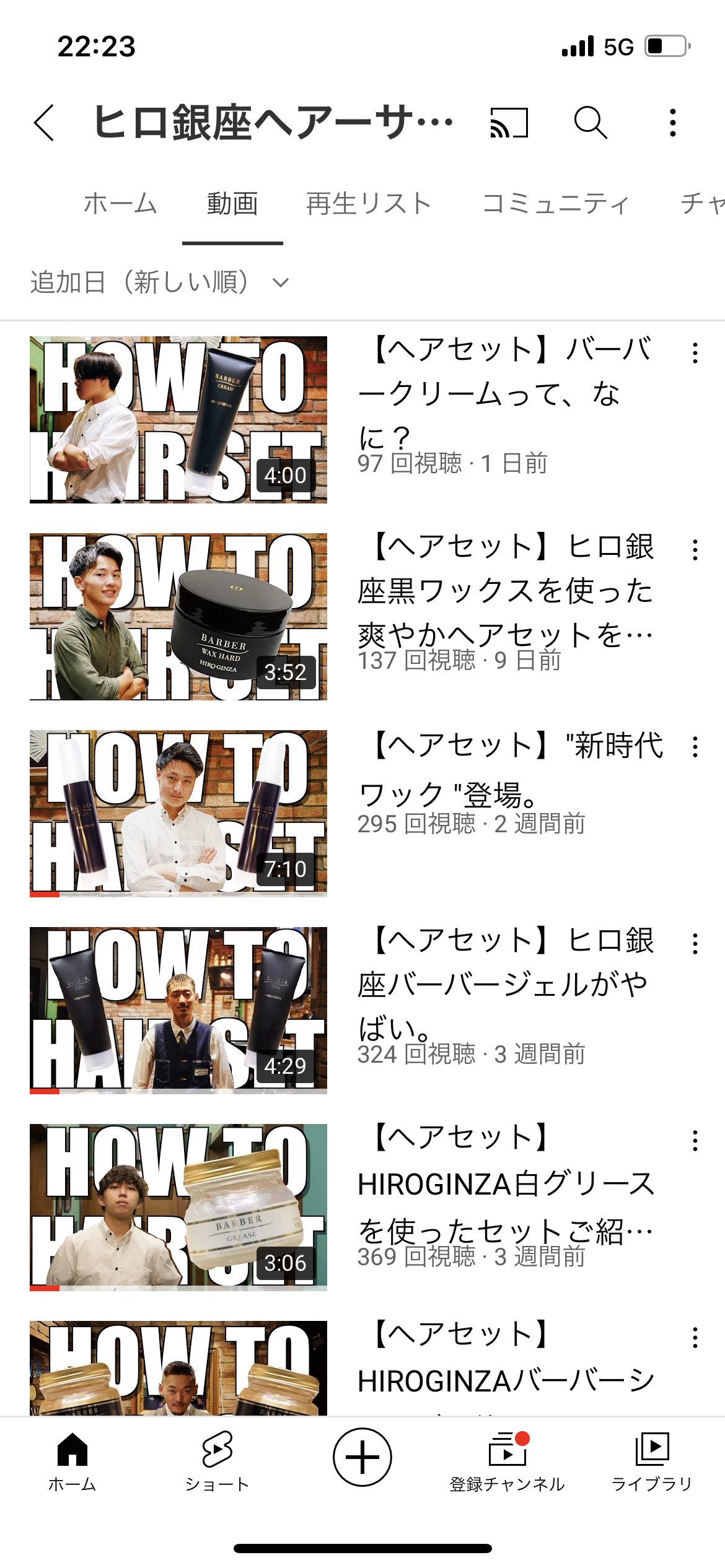Image resolution: width=725 pixels, height=1568 pixels.
Task: Switch to the 再生リスト tab
Action: click(369, 204)
